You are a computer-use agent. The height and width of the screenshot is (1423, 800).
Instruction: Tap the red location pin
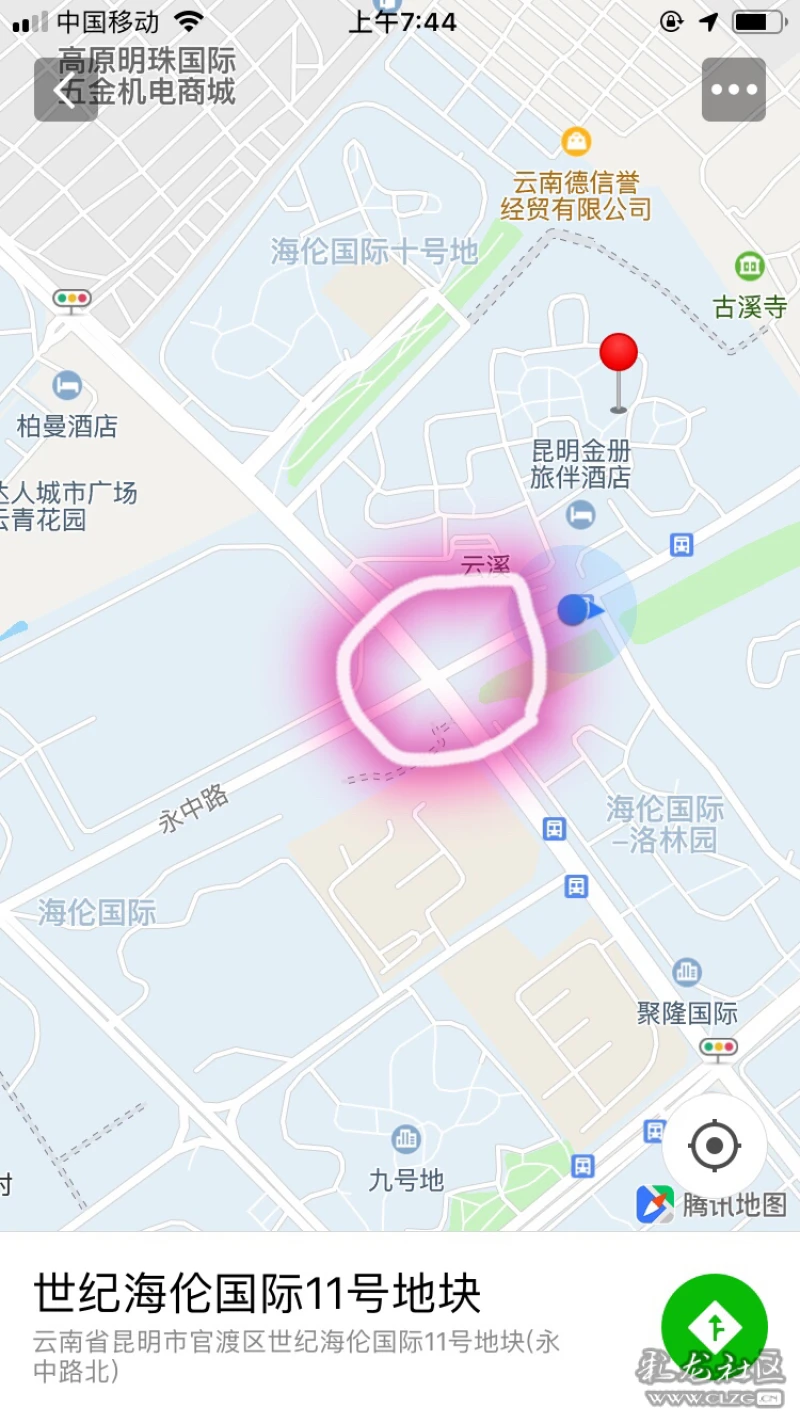618,357
